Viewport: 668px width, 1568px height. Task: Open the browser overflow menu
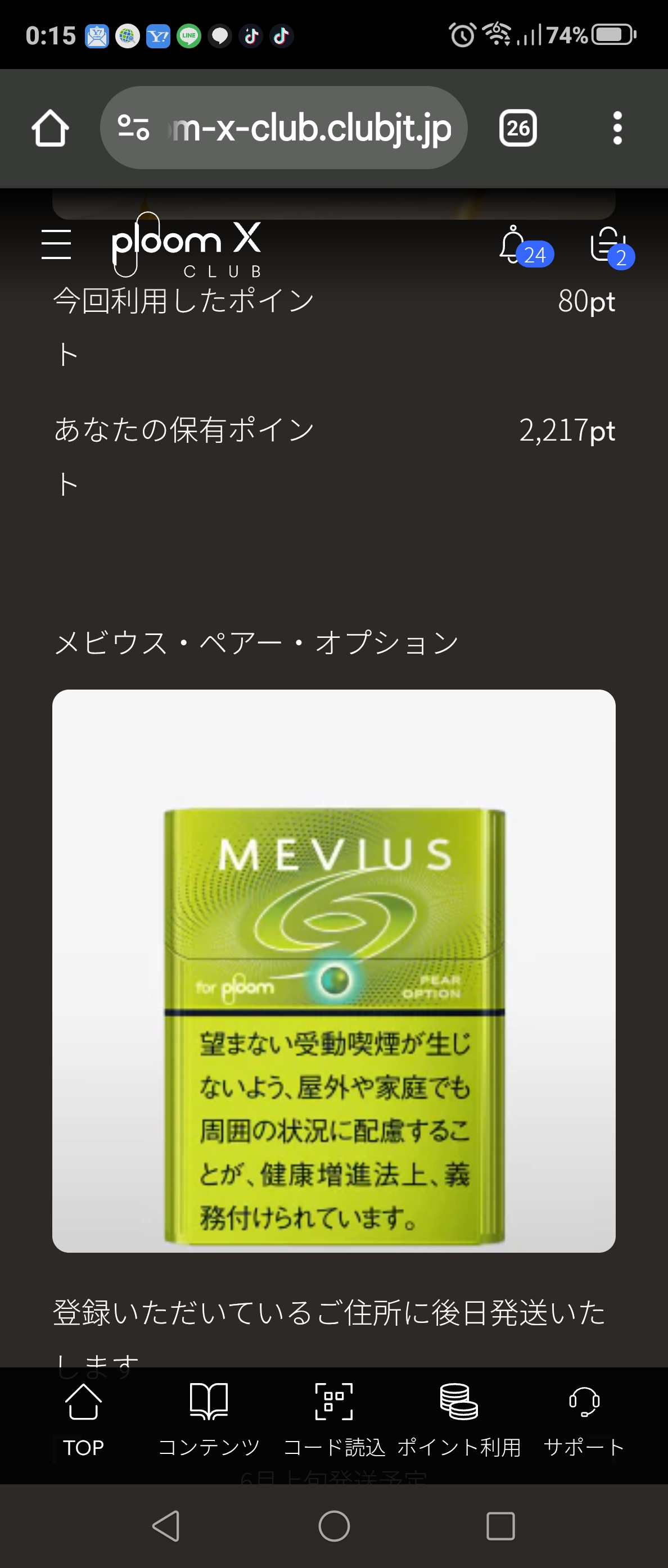click(x=617, y=128)
